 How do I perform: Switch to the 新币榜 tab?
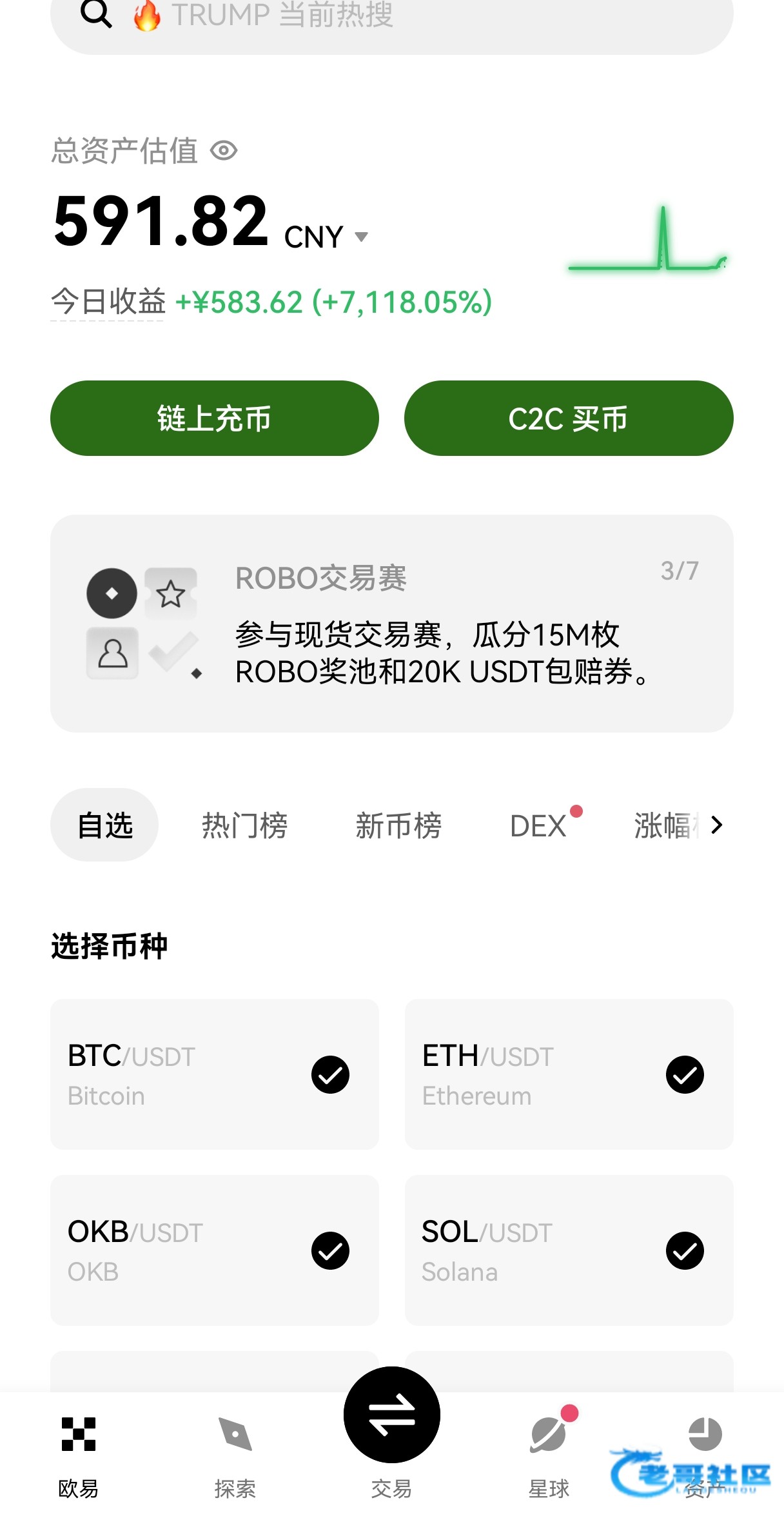[x=398, y=825]
